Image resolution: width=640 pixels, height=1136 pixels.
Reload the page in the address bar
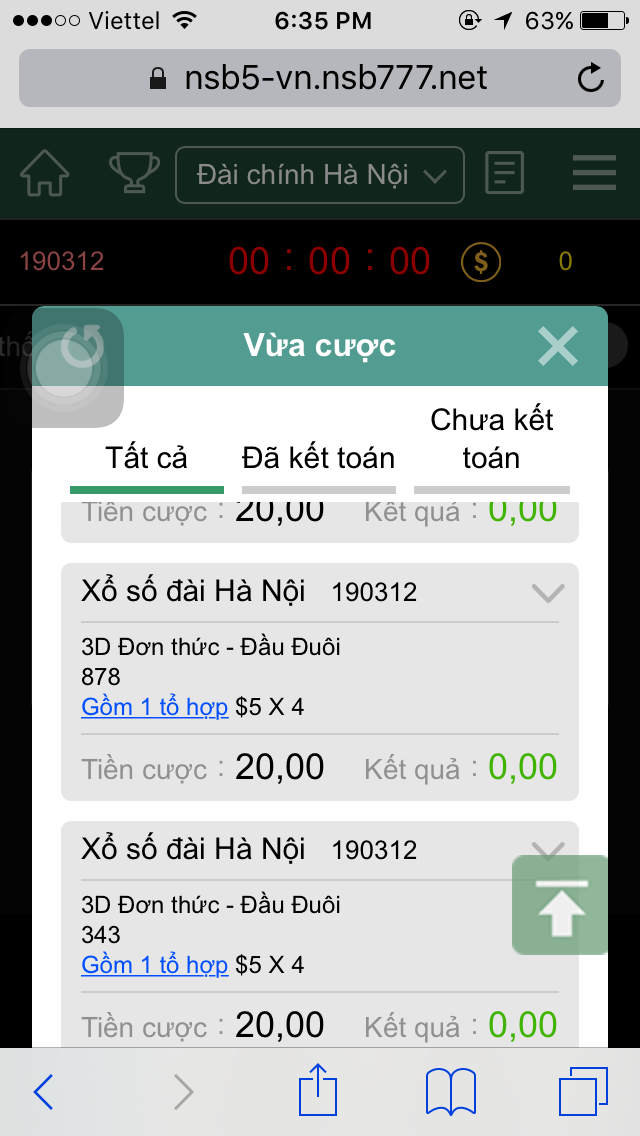(591, 78)
